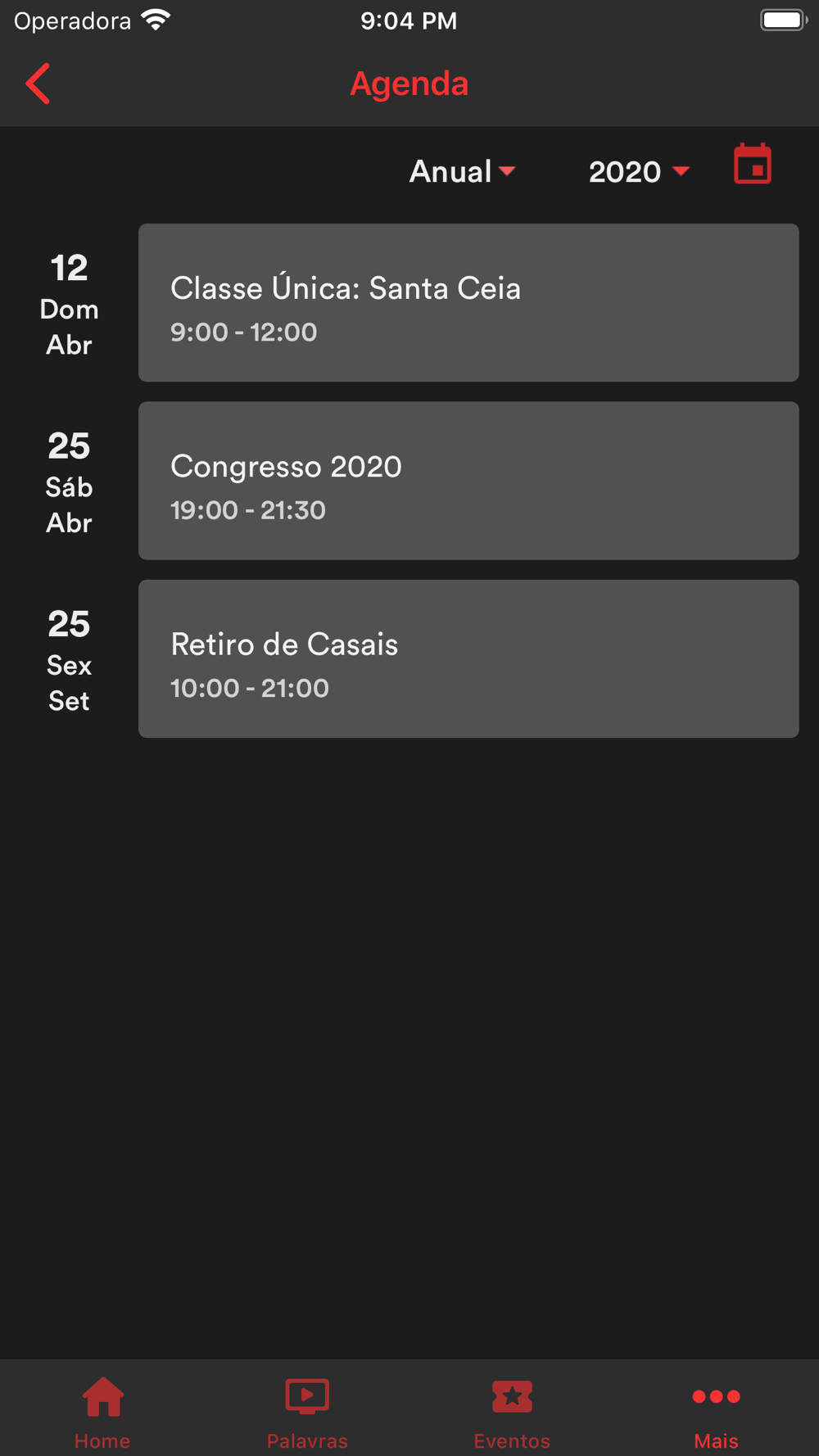This screenshot has height=1456, width=819.
Task: Open the Classe Única: Santa Ceia event
Action: click(x=468, y=302)
